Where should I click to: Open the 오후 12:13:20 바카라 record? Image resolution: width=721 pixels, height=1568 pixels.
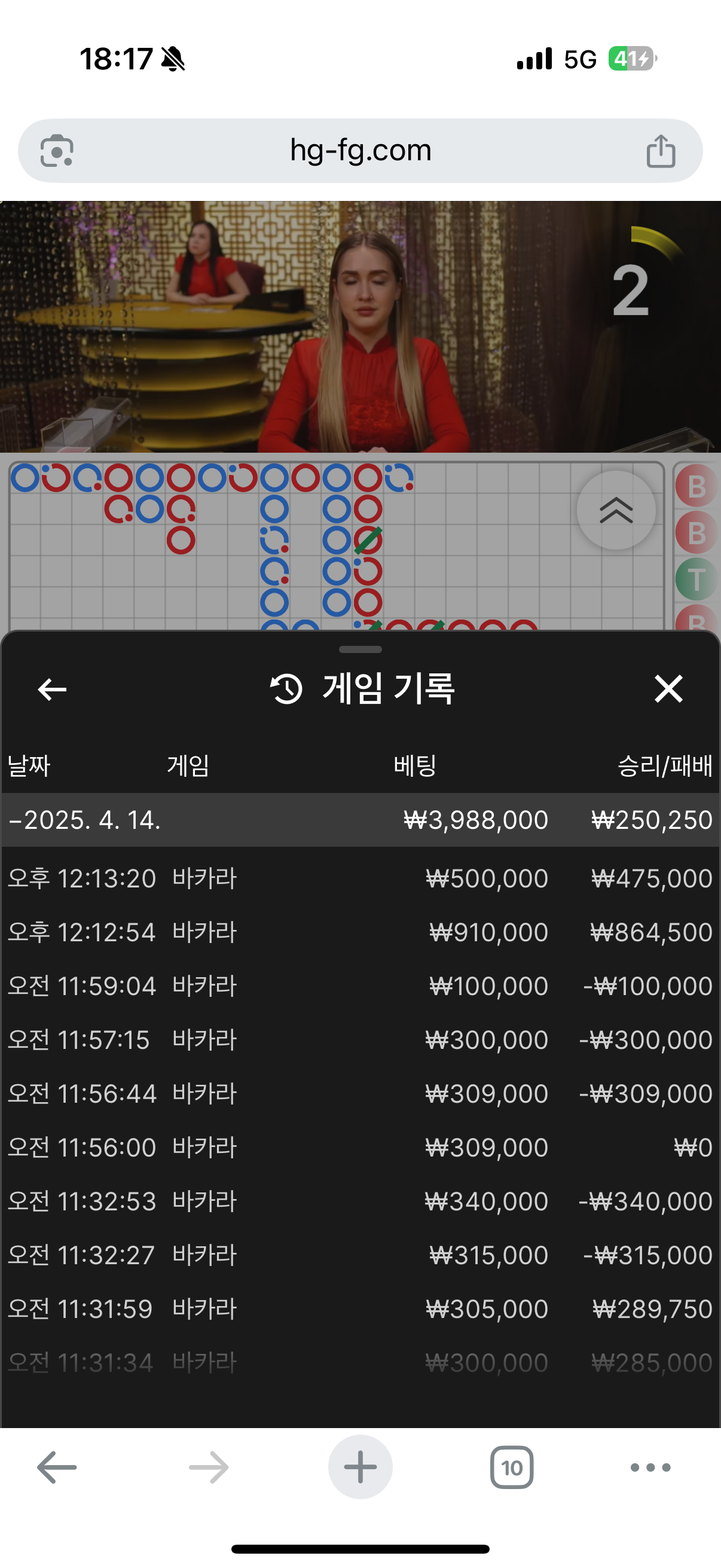click(359, 878)
